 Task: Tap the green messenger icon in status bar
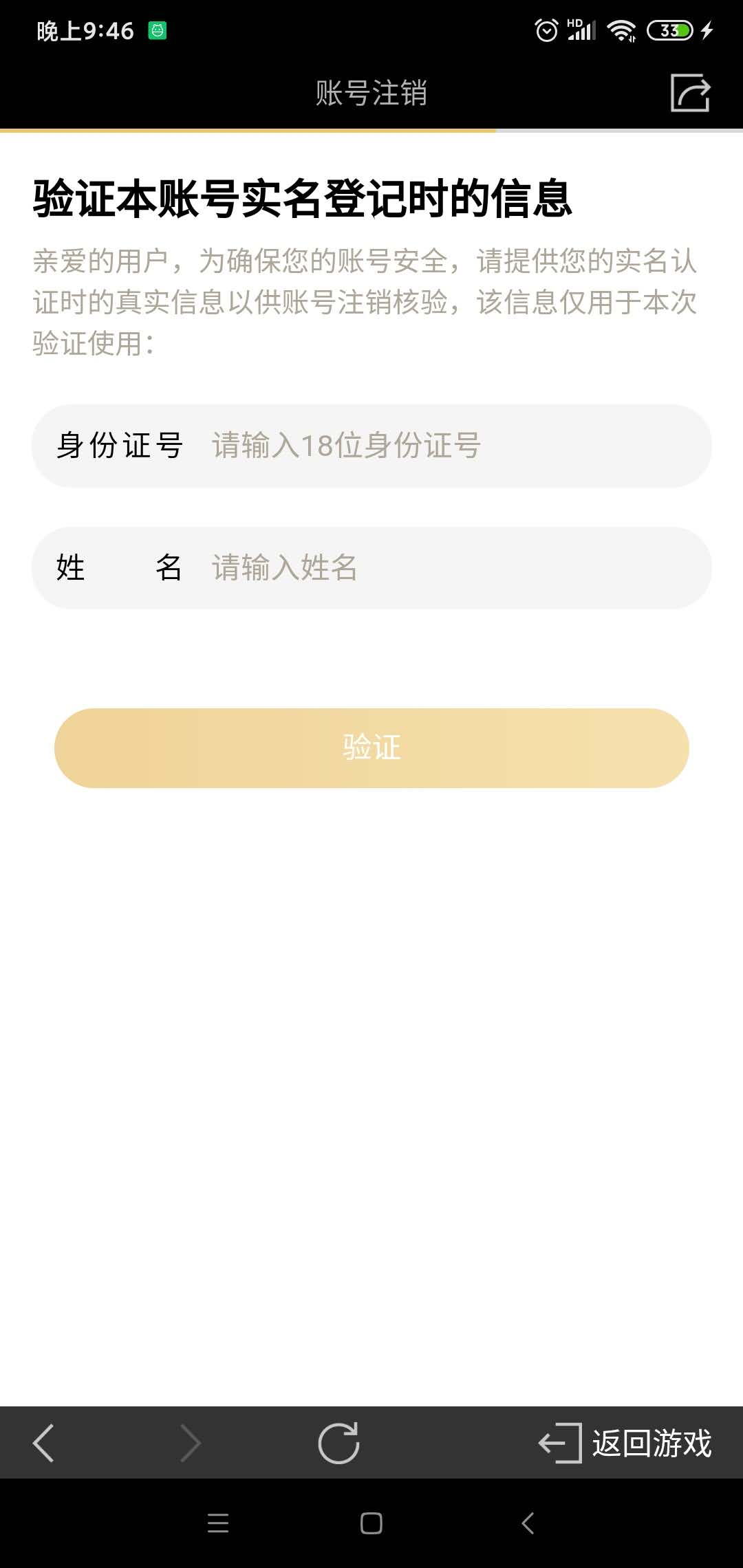point(157,31)
